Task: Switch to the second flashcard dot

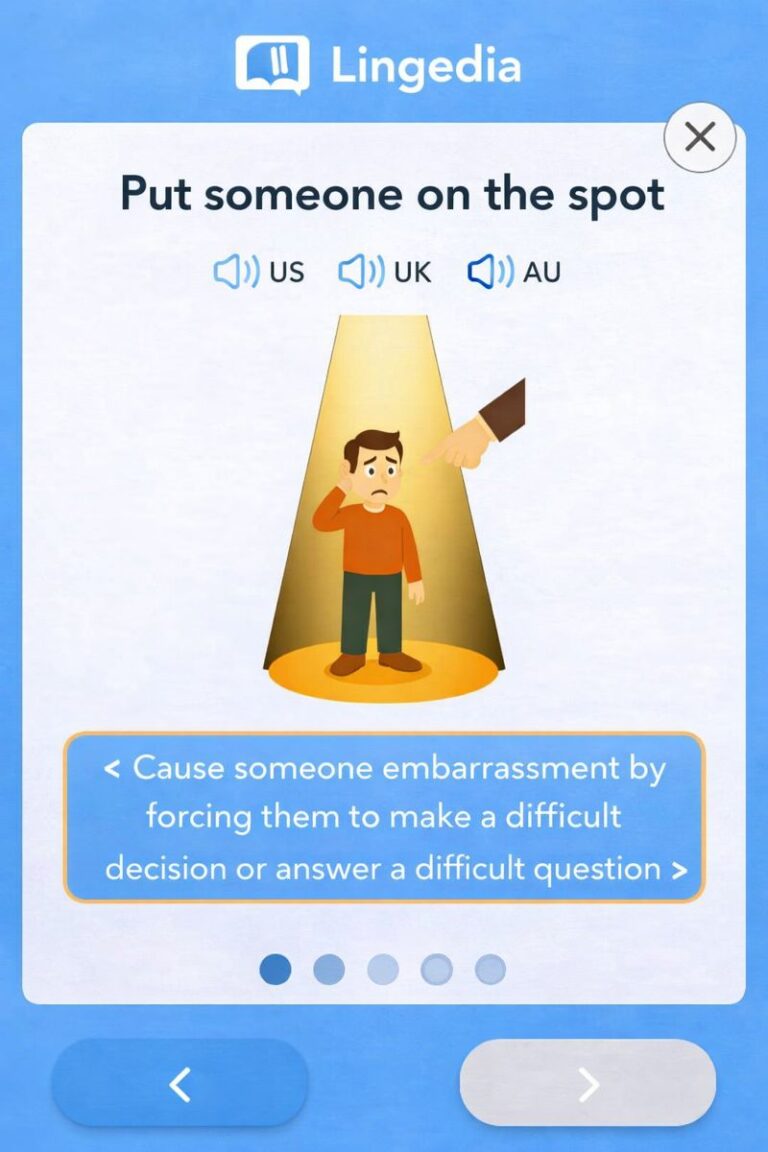Action: pyautogui.click(x=328, y=968)
